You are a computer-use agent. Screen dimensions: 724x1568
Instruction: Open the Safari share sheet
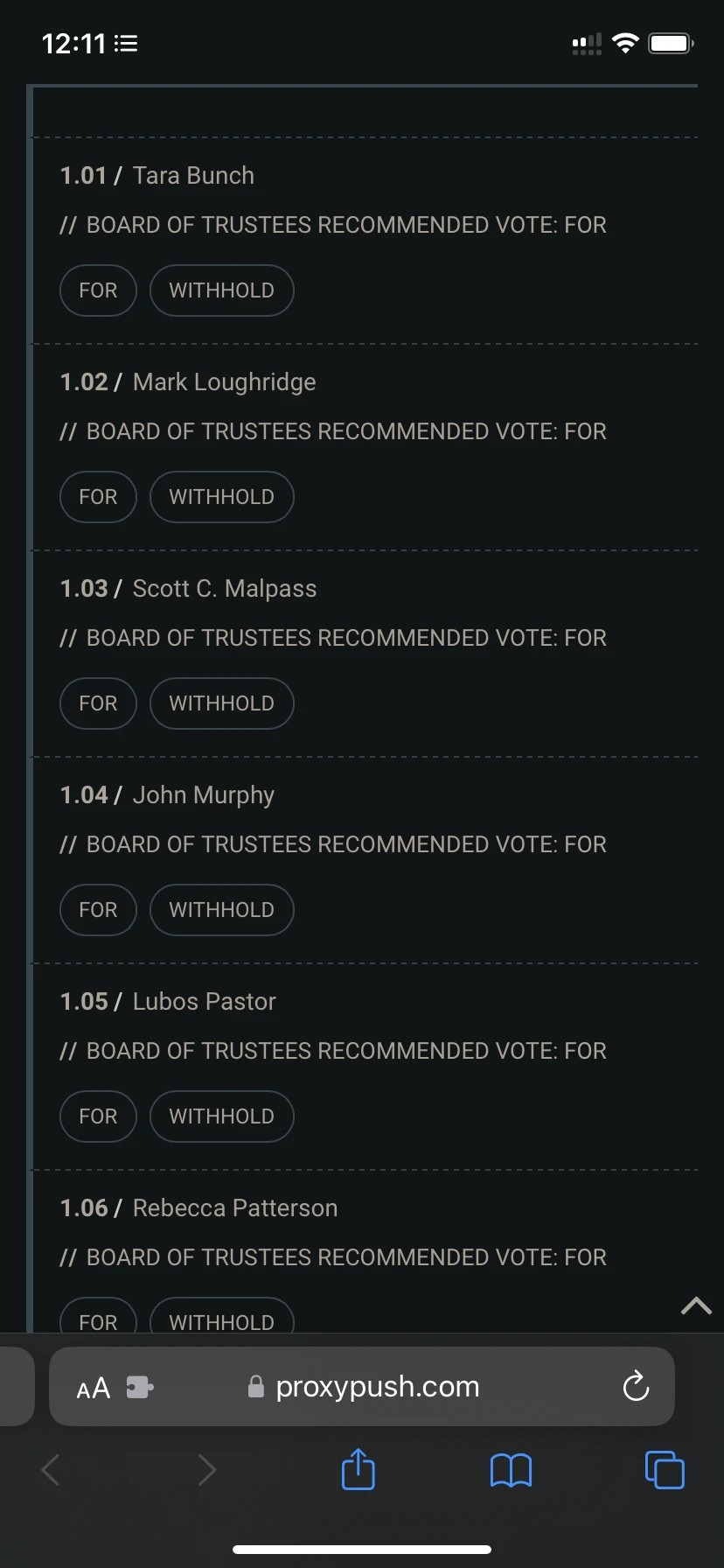click(358, 1469)
